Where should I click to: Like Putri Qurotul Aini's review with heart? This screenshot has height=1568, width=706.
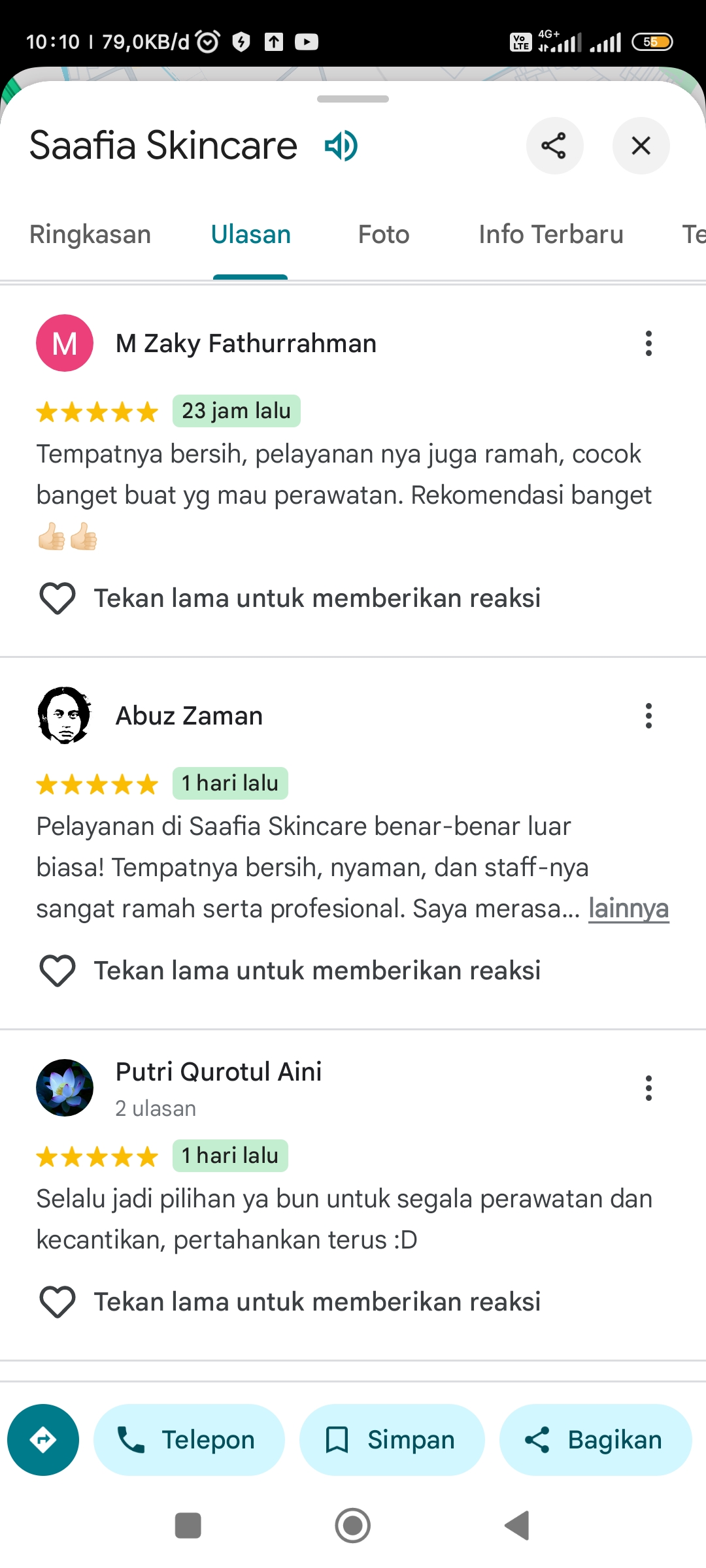point(58,1301)
